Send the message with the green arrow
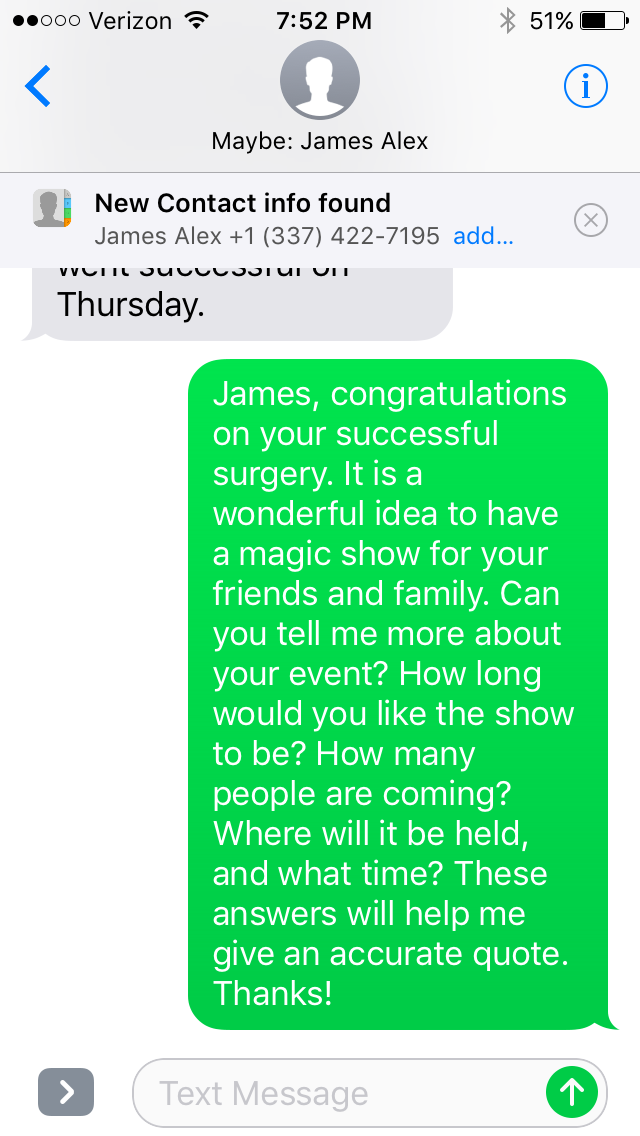 click(572, 1092)
